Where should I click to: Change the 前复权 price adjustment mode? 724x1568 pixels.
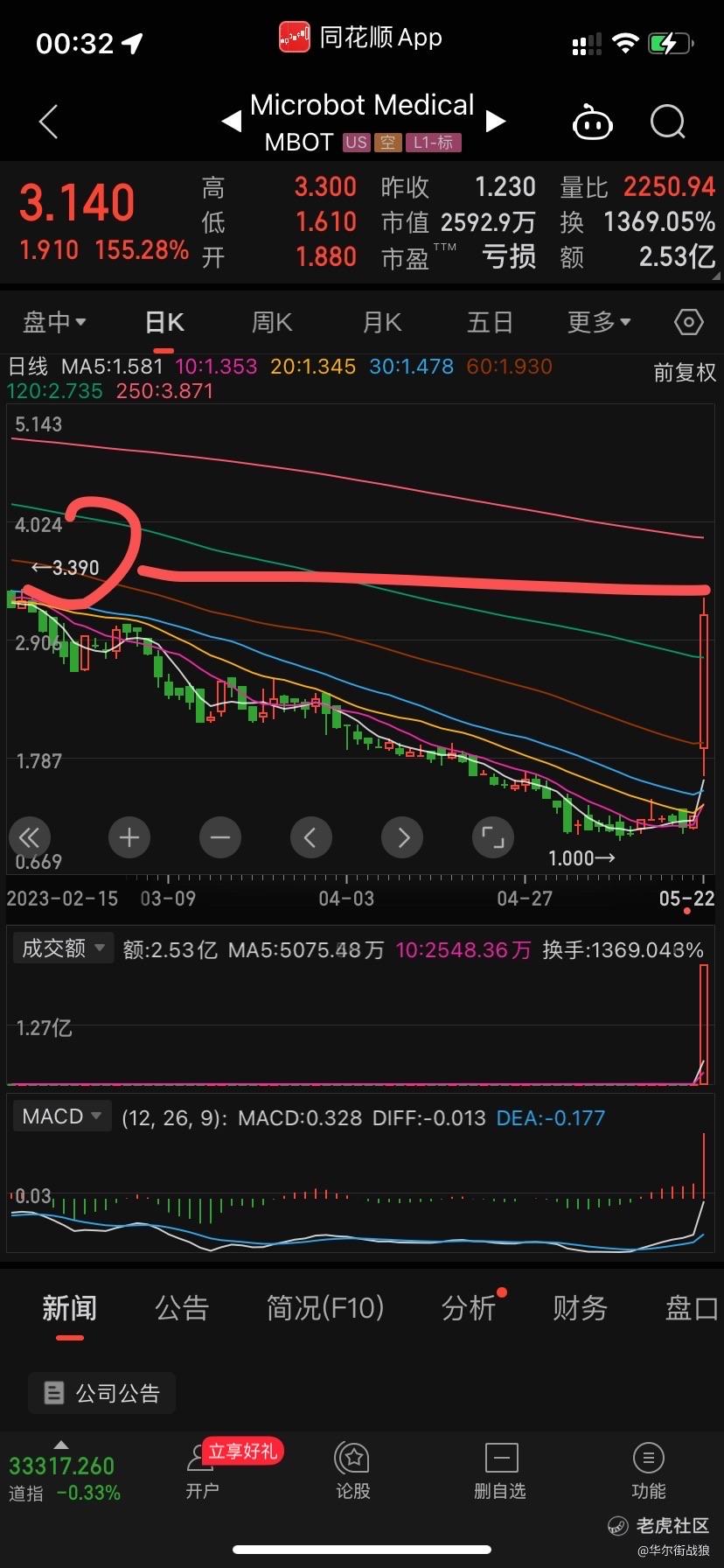tap(685, 373)
